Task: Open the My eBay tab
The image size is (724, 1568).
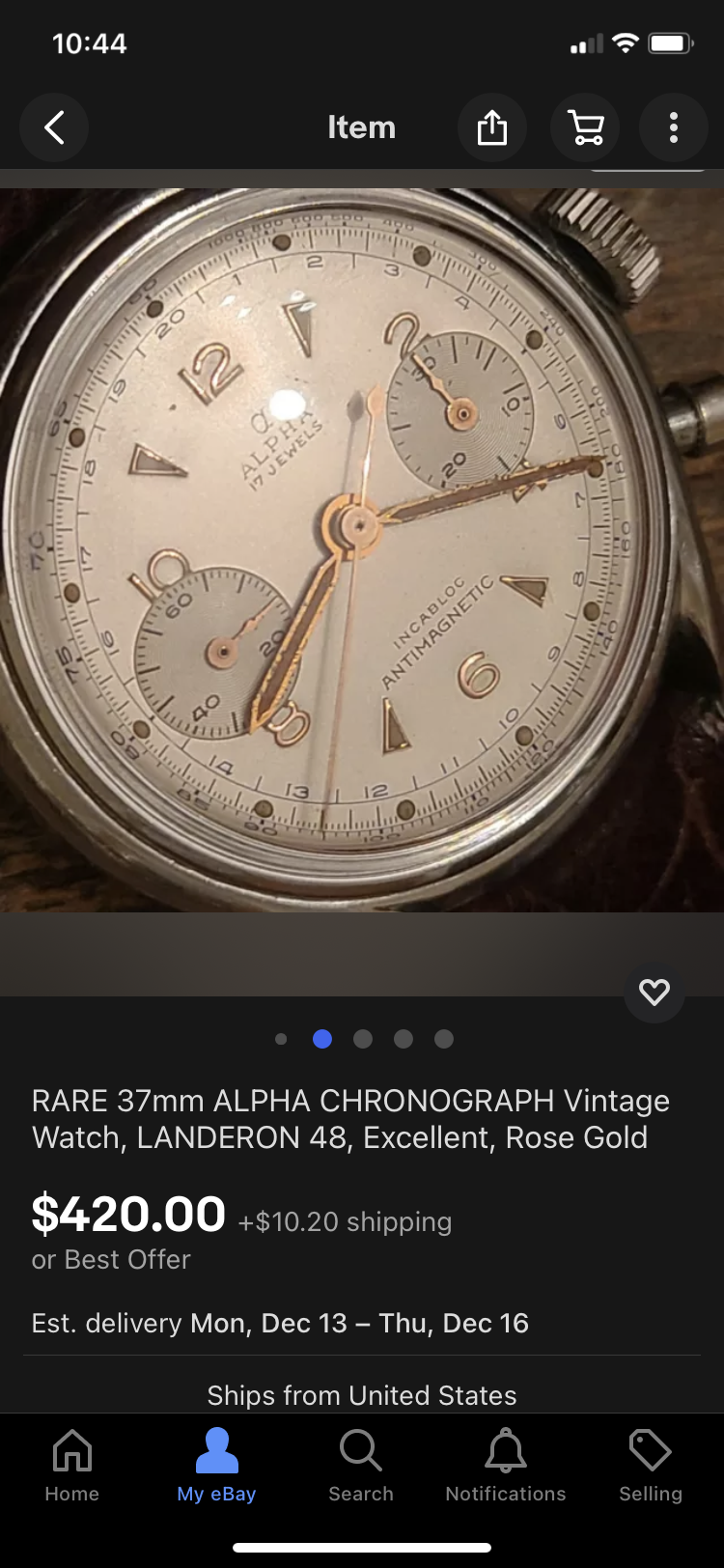Action: pos(216,1466)
